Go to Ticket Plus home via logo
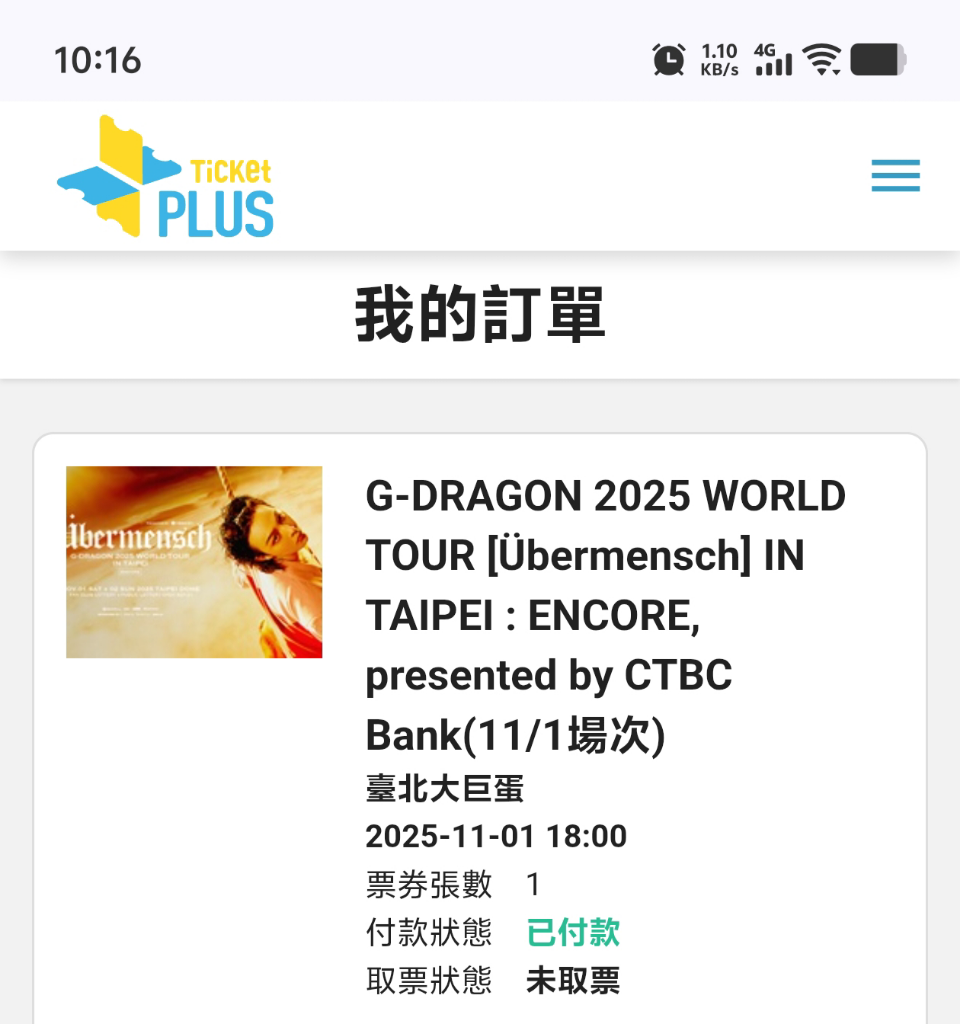 pos(166,177)
